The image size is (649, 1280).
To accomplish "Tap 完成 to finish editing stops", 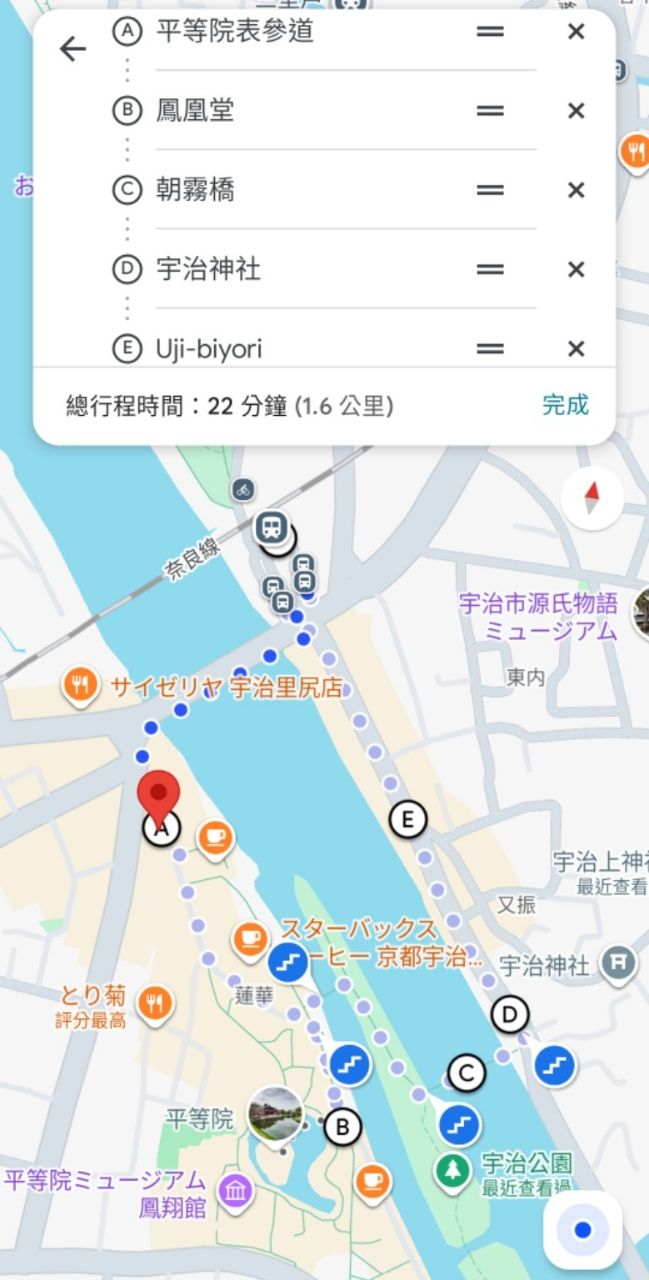I will point(565,405).
